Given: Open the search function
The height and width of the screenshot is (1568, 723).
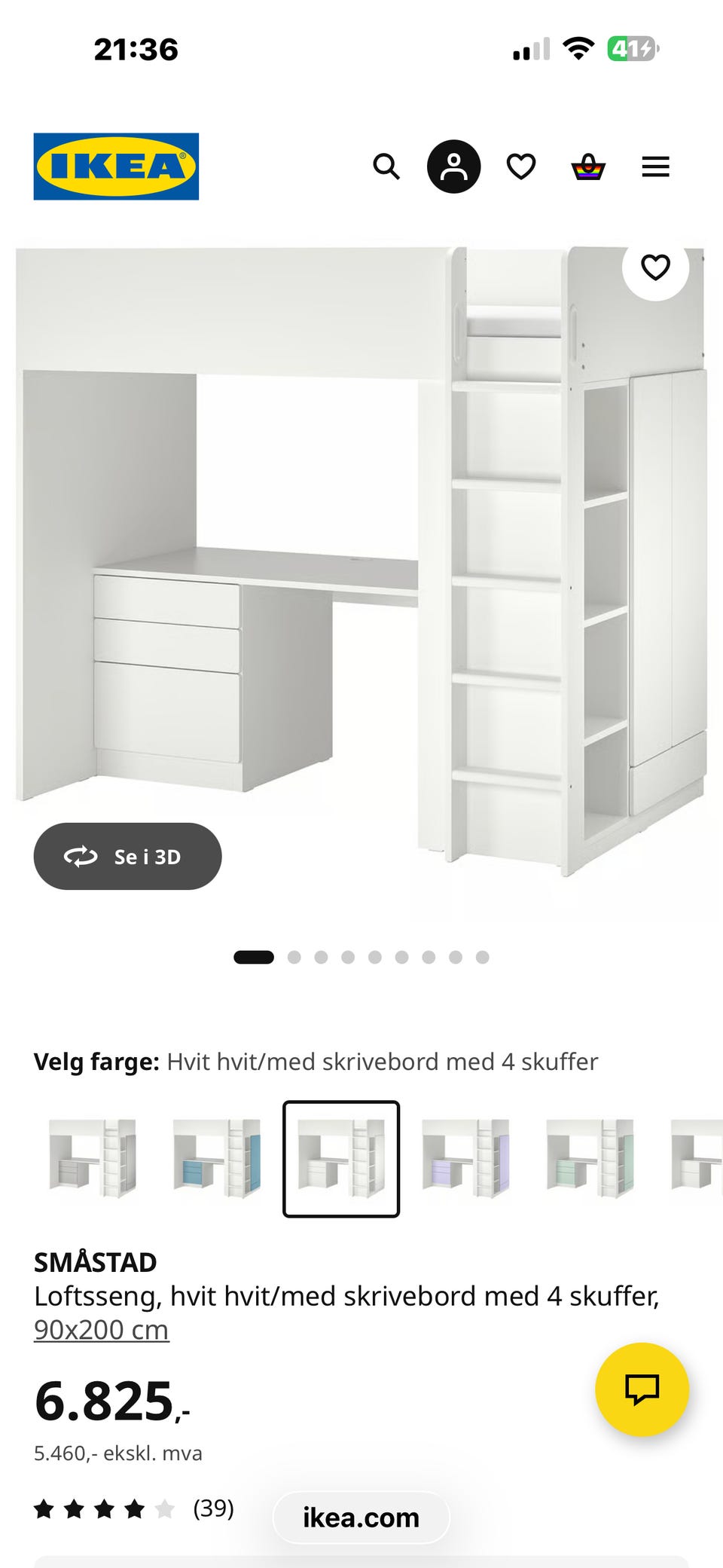Looking at the screenshot, I should click(x=387, y=167).
